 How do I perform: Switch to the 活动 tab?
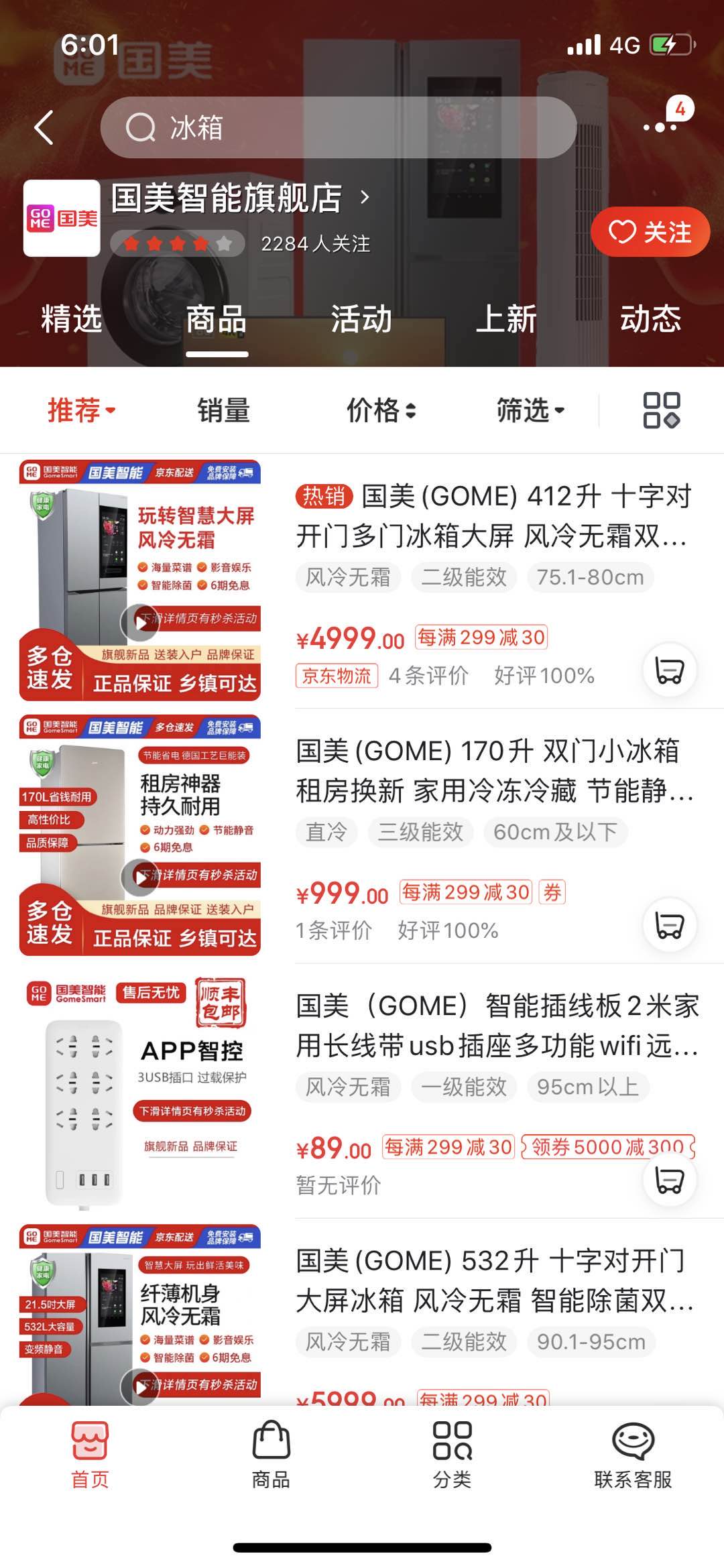pyautogui.click(x=361, y=318)
